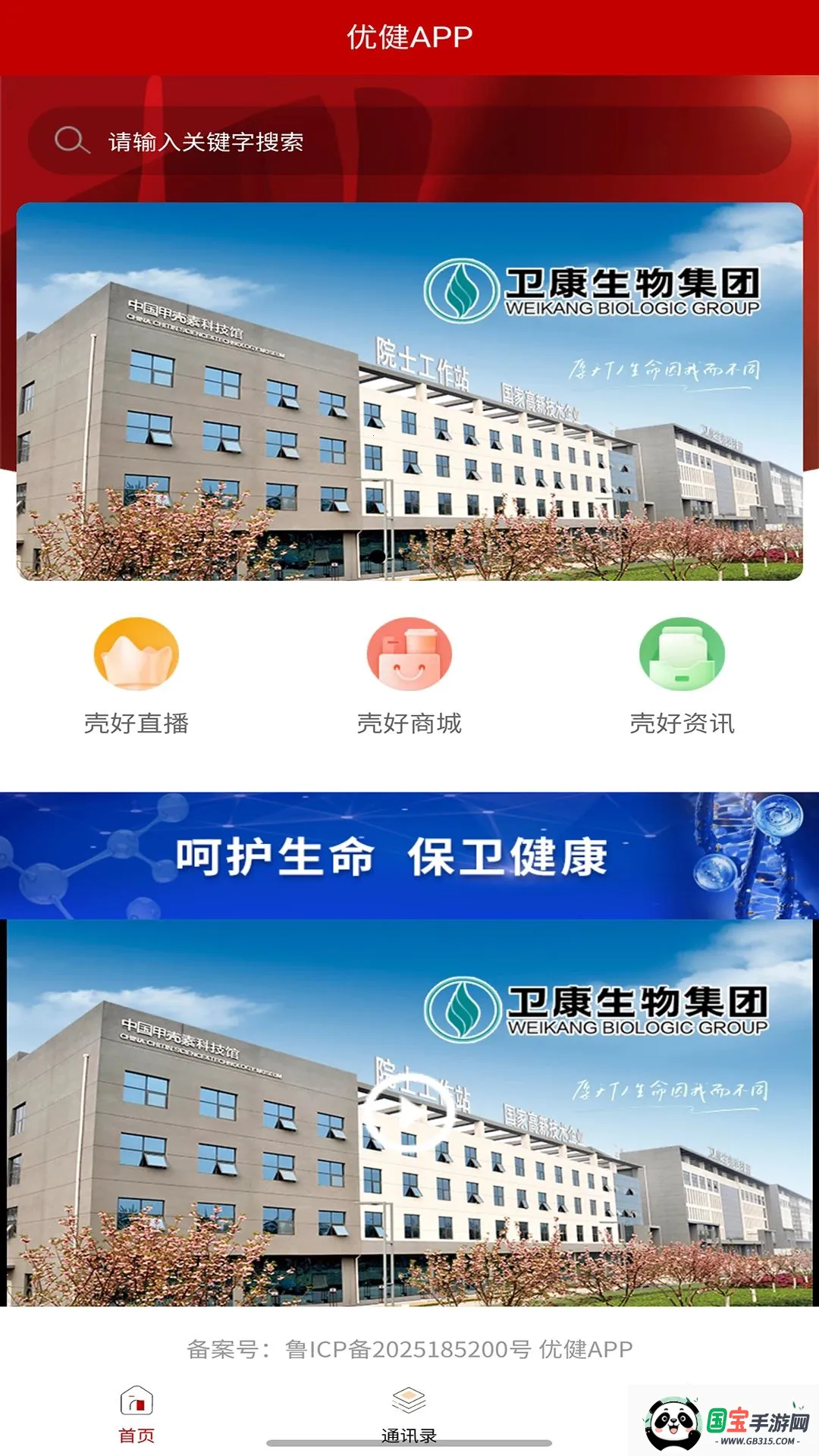Open the 壳好商城 shop
The height and width of the screenshot is (1456, 819).
click(409, 676)
